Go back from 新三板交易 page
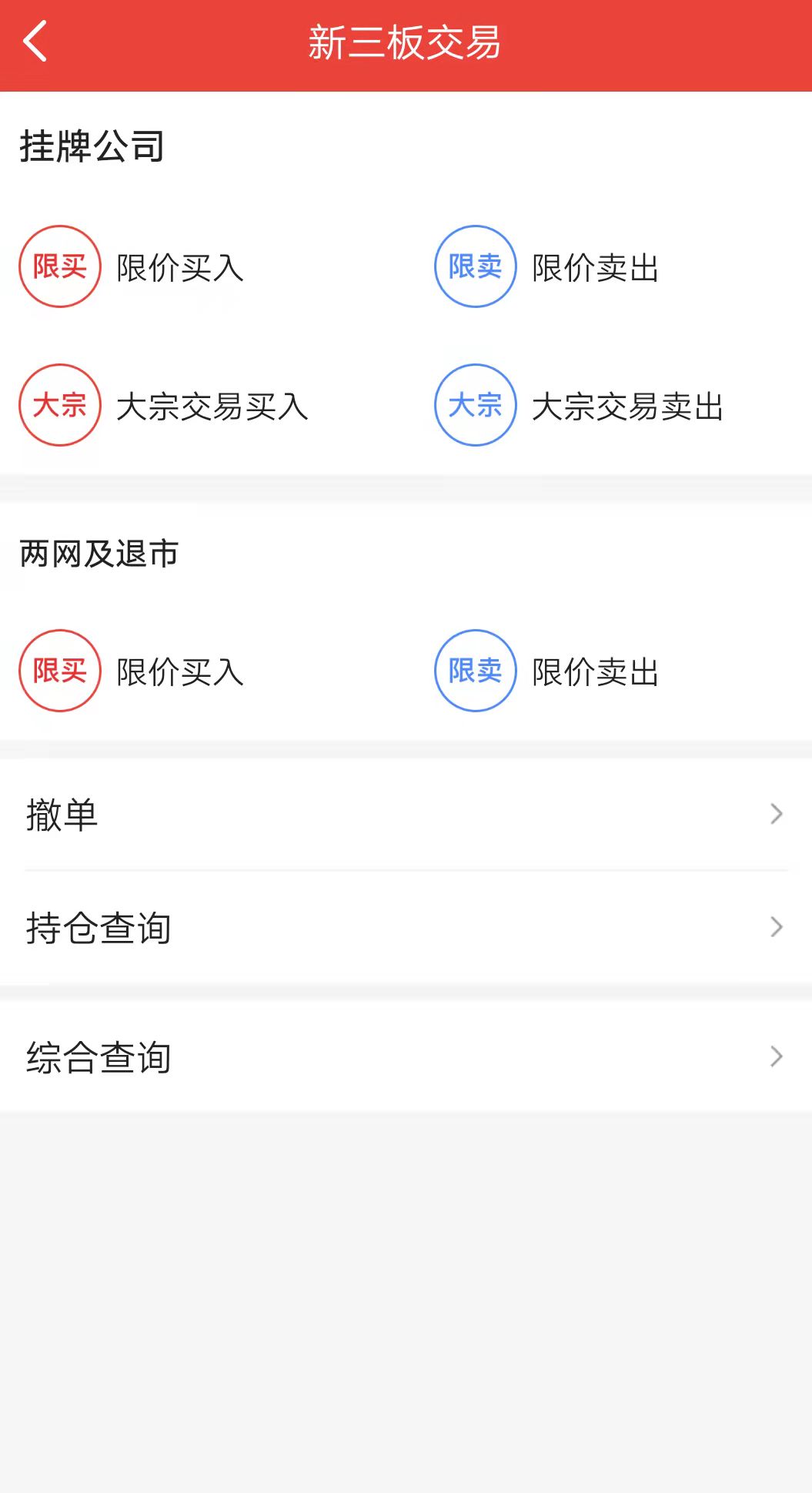This screenshot has height=1493, width=812. pos(35,42)
